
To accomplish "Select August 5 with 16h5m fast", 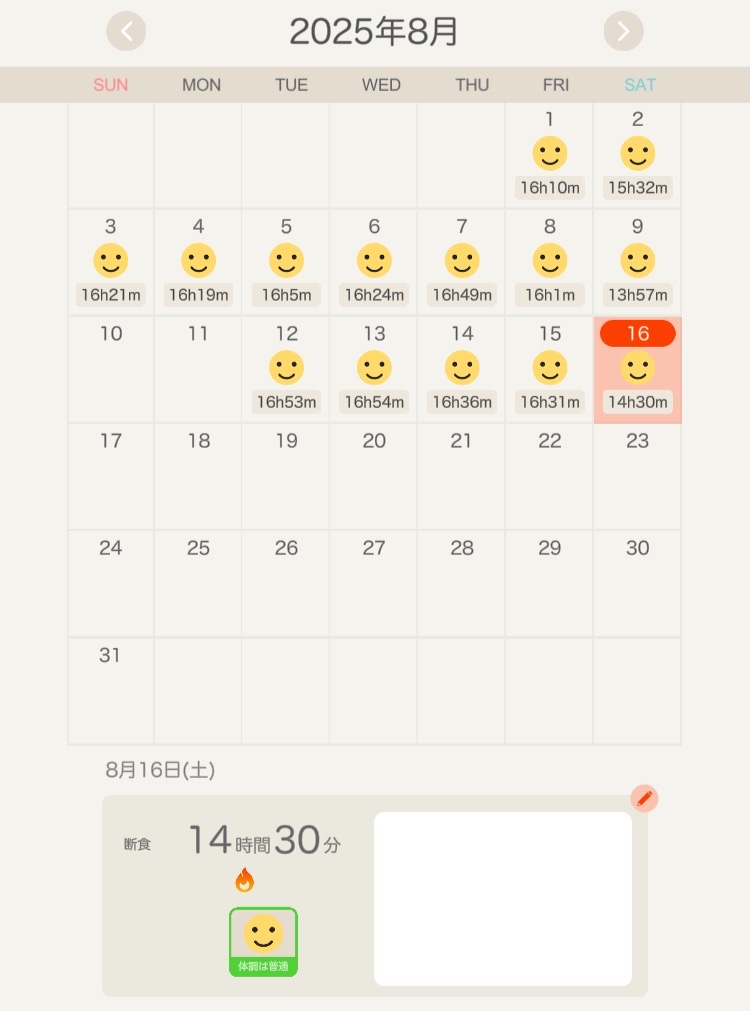I will point(286,262).
